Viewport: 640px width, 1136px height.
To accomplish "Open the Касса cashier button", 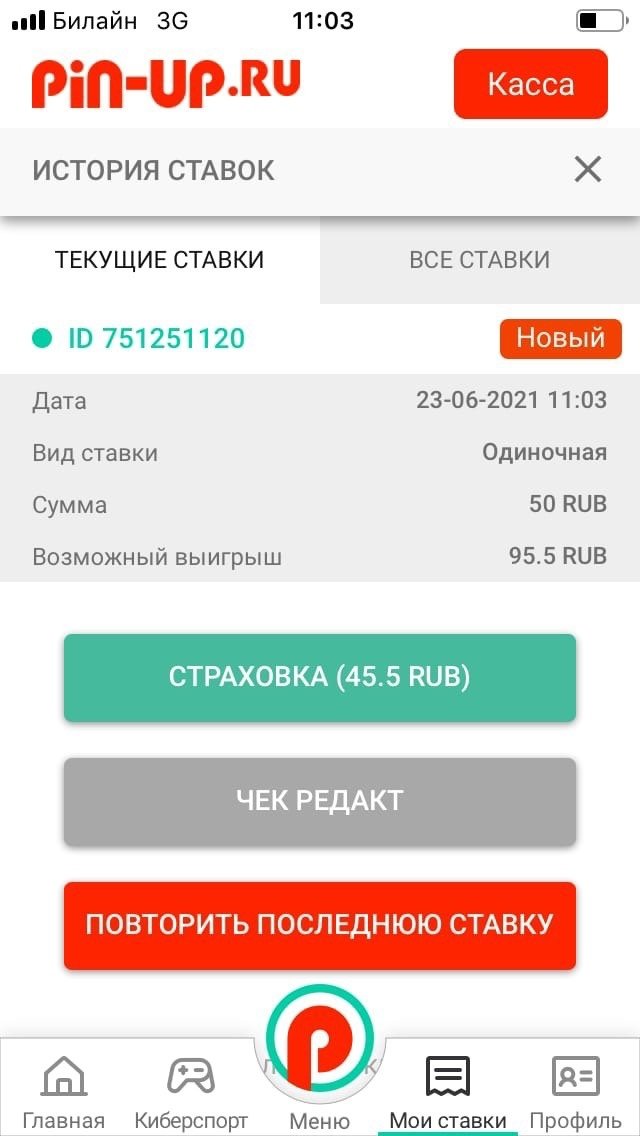I will click(x=530, y=84).
